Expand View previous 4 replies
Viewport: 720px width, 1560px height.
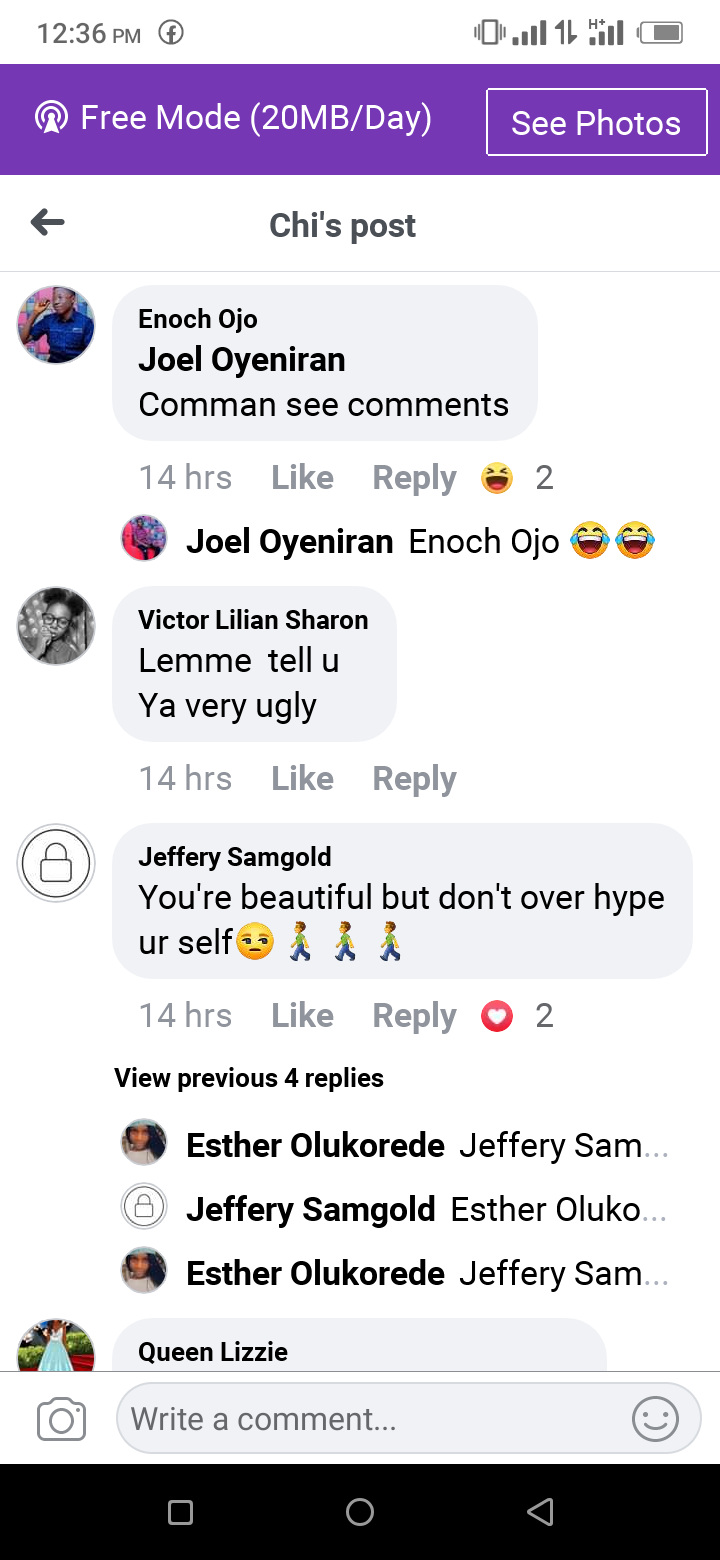pyautogui.click(x=249, y=1078)
